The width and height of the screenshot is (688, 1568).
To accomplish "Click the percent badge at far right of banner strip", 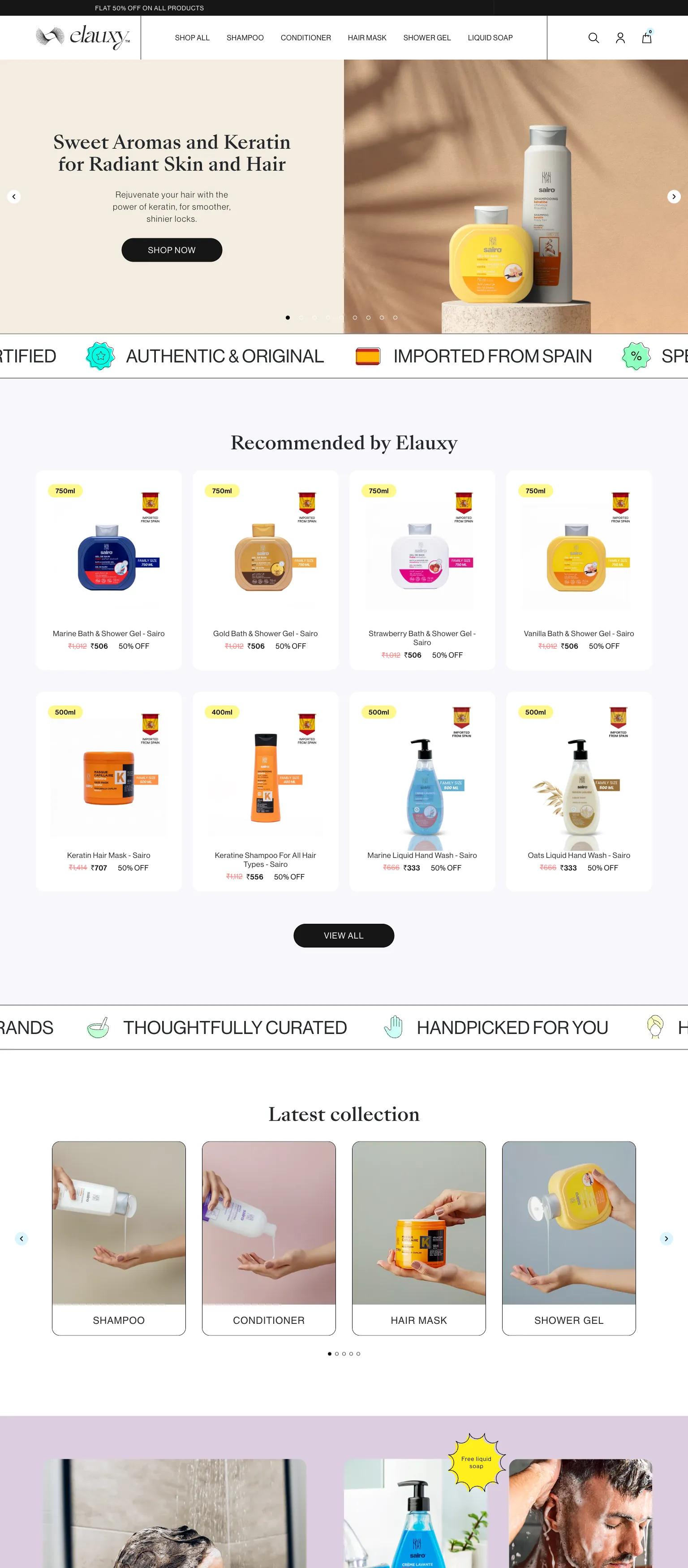I will pyautogui.click(x=635, y=356).
